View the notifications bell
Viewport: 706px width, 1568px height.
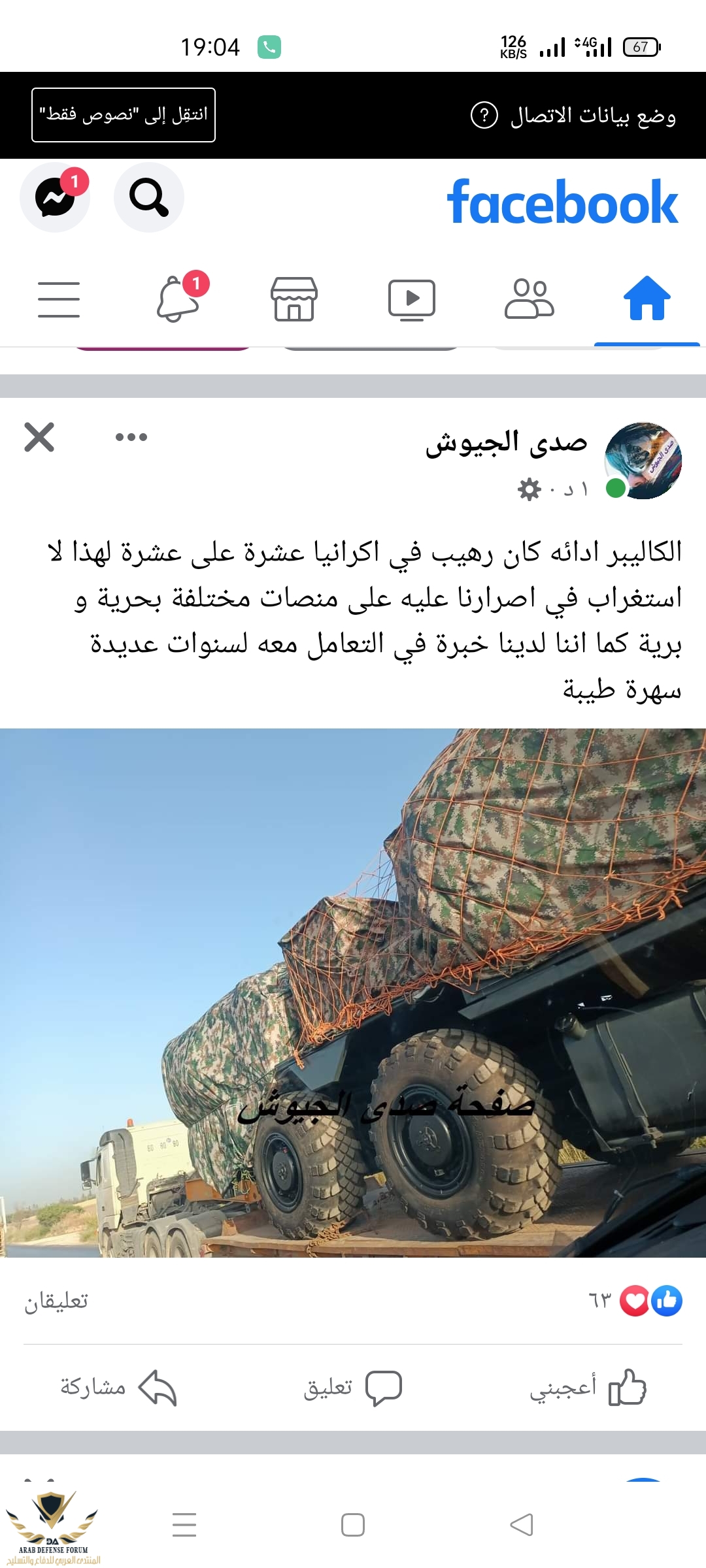tap(178, 299)
